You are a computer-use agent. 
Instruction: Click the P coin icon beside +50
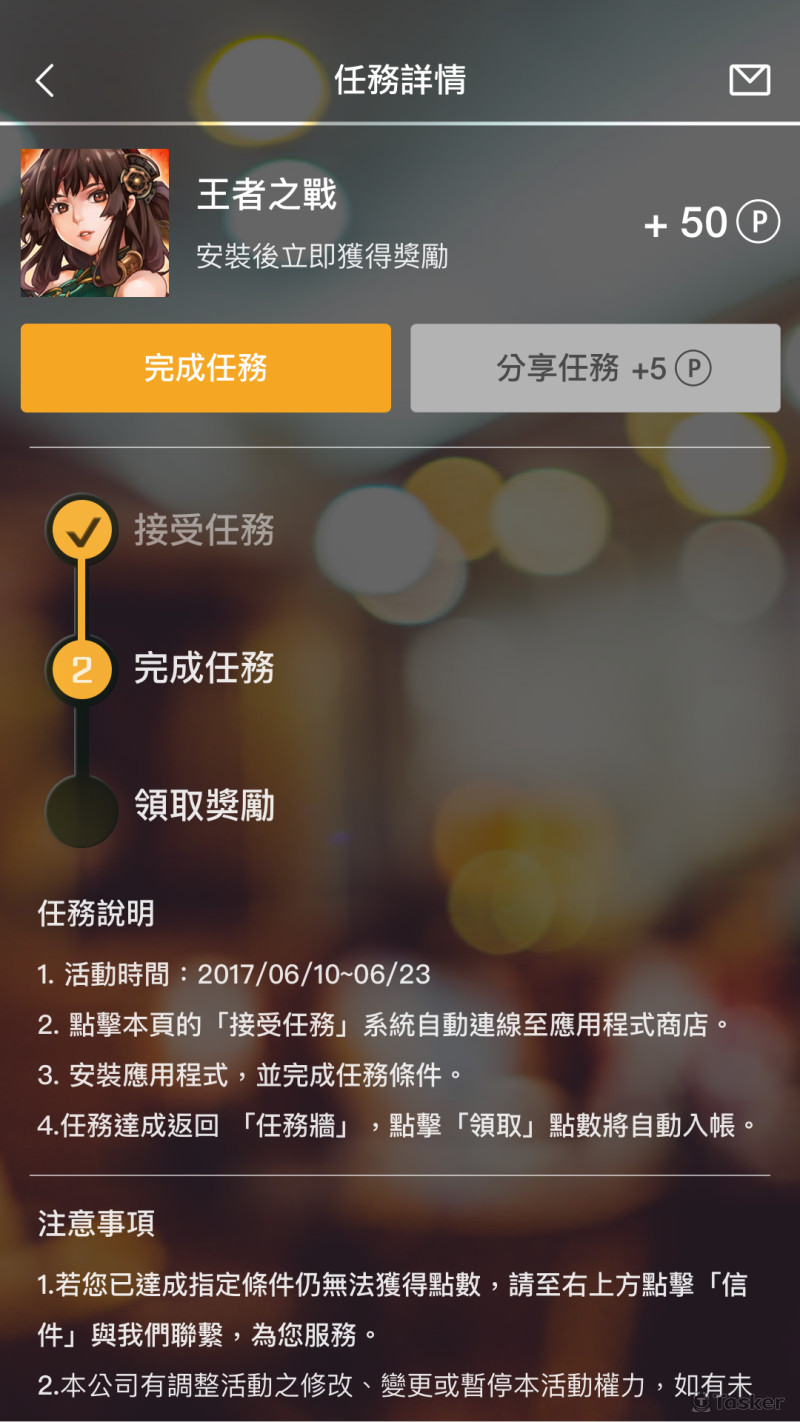(x=757, y=222)
